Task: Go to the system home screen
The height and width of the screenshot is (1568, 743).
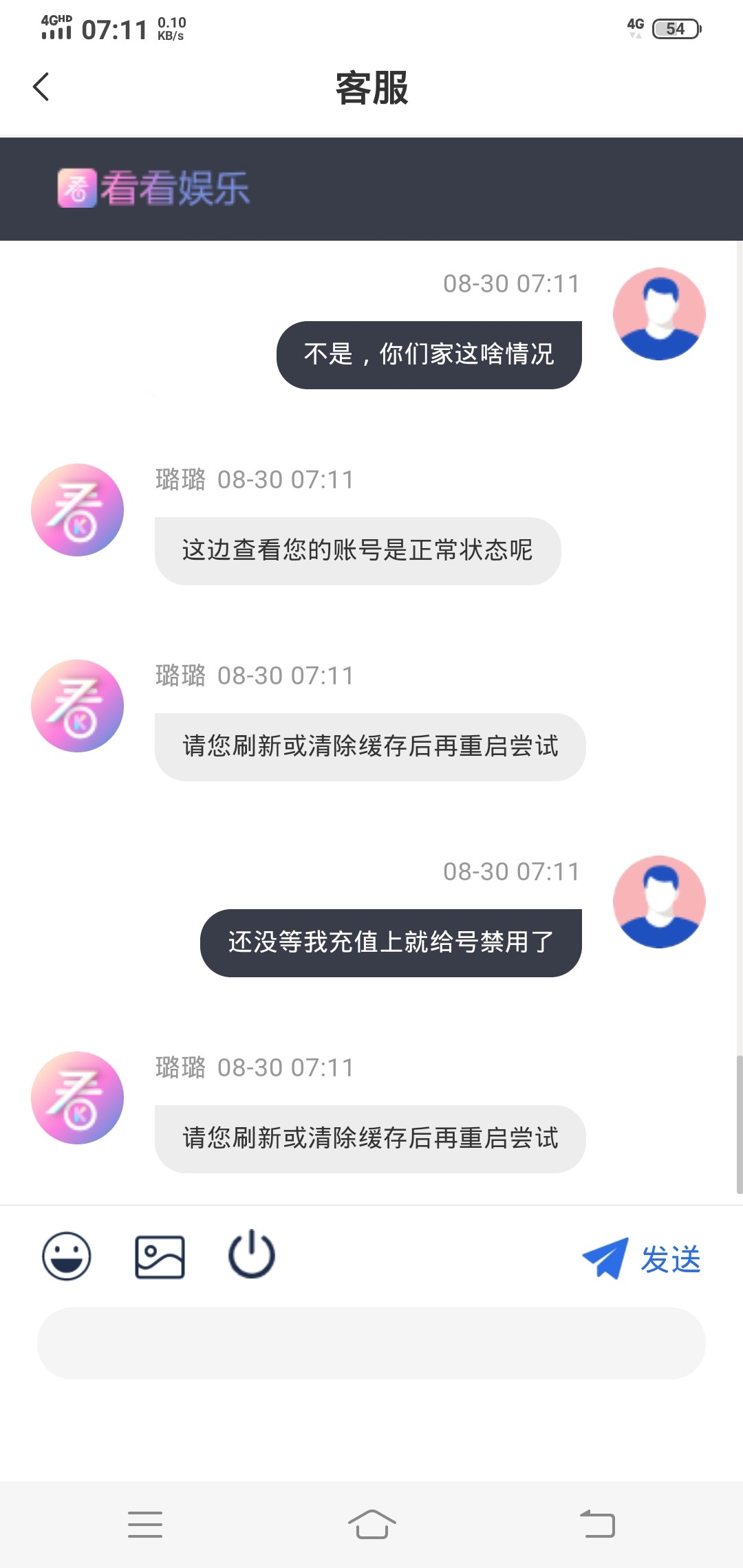Action: click(x=371, y=1525)
